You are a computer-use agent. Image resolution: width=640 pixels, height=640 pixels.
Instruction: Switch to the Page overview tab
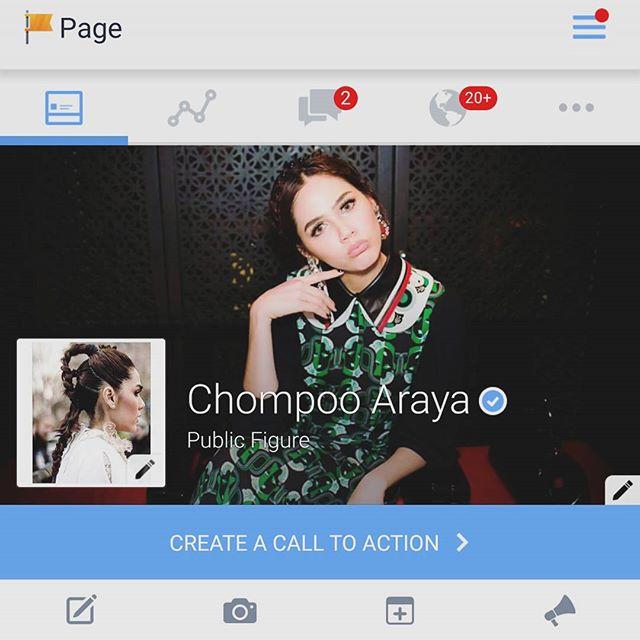tap(64, 108)
